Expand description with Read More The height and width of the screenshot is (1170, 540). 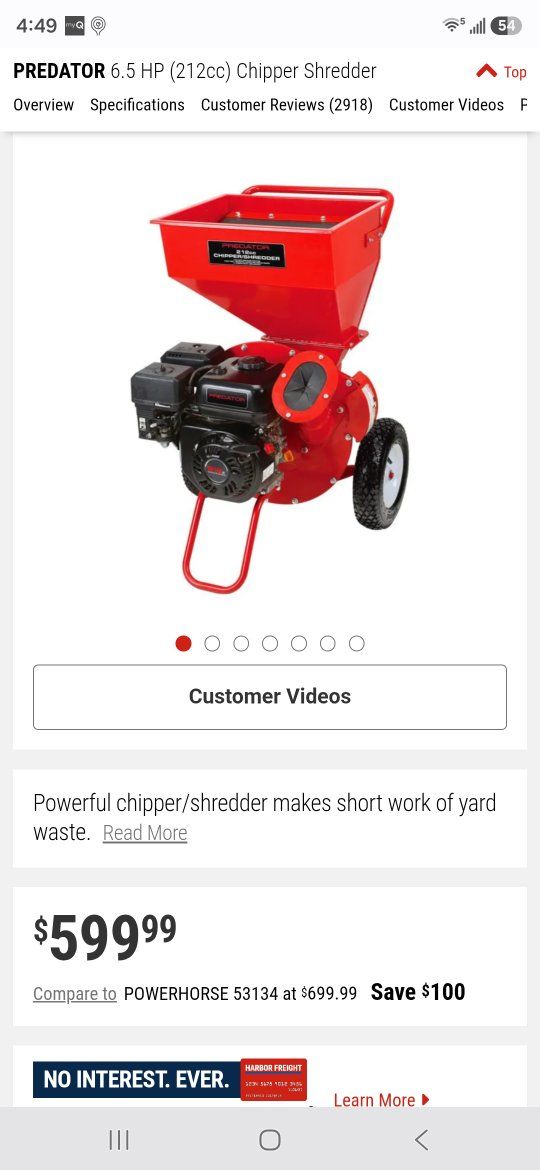tap(145, 833)
